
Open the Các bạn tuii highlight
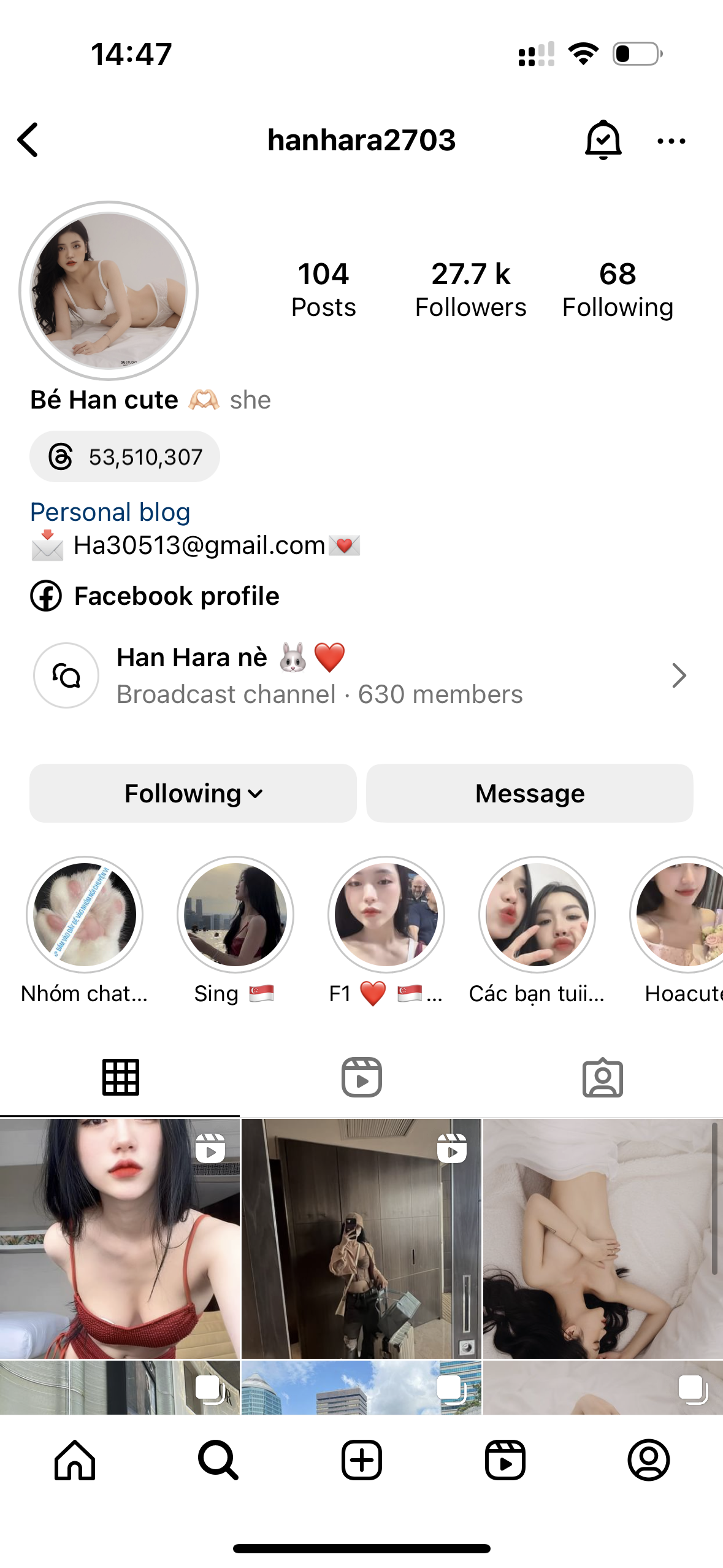[537, 915]
